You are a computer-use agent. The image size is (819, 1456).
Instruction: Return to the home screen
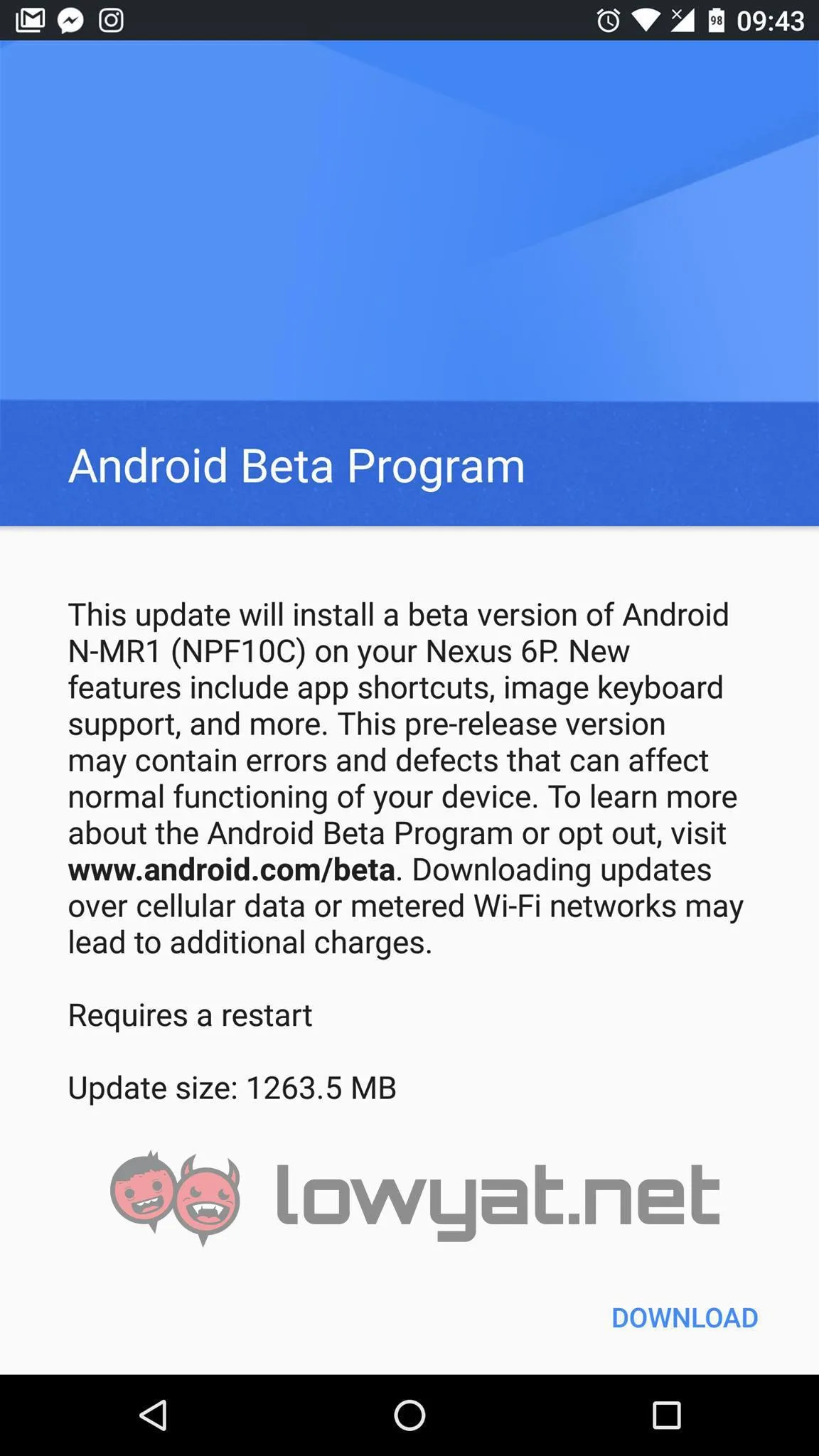point(409,1415)
